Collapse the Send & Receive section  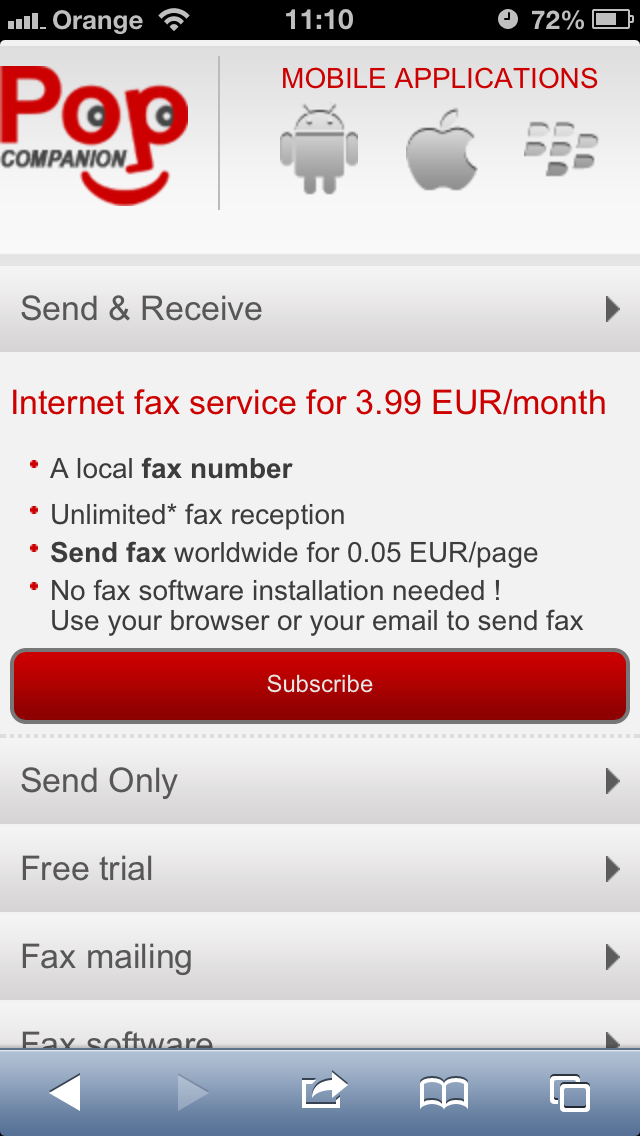click(320, 309)
